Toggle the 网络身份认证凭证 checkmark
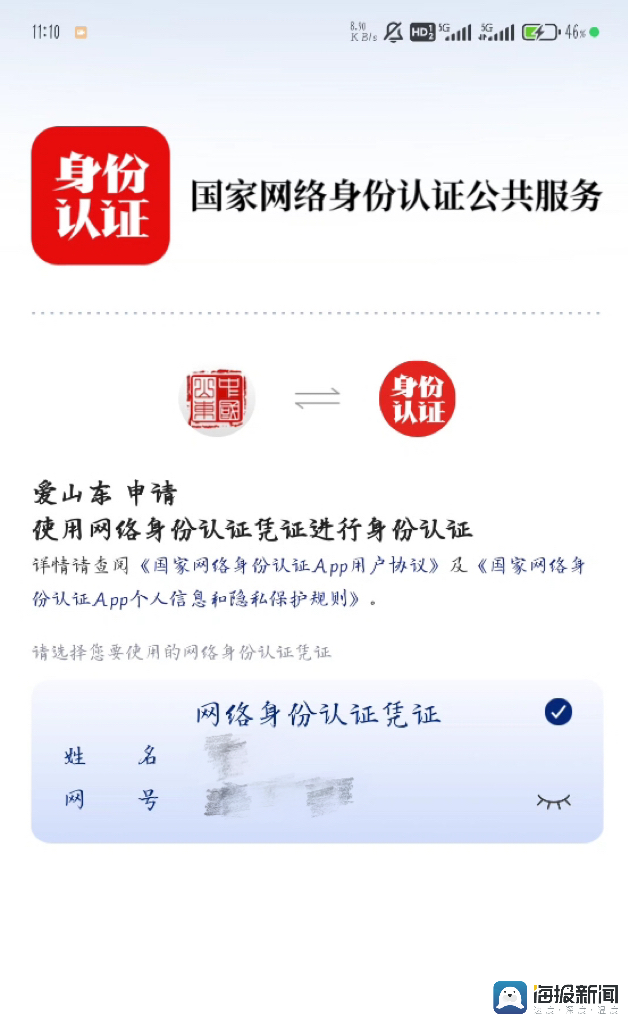The image size is (628, 1024). [x=558, y=712]
